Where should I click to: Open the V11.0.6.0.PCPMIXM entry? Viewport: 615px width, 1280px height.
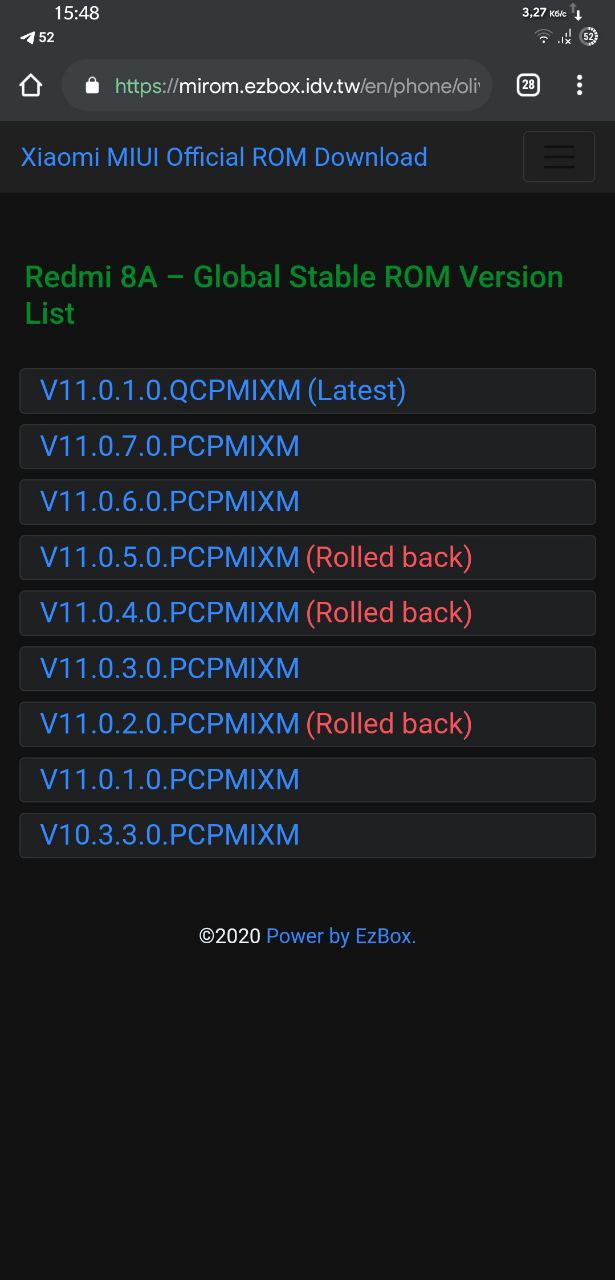[170, 501]
